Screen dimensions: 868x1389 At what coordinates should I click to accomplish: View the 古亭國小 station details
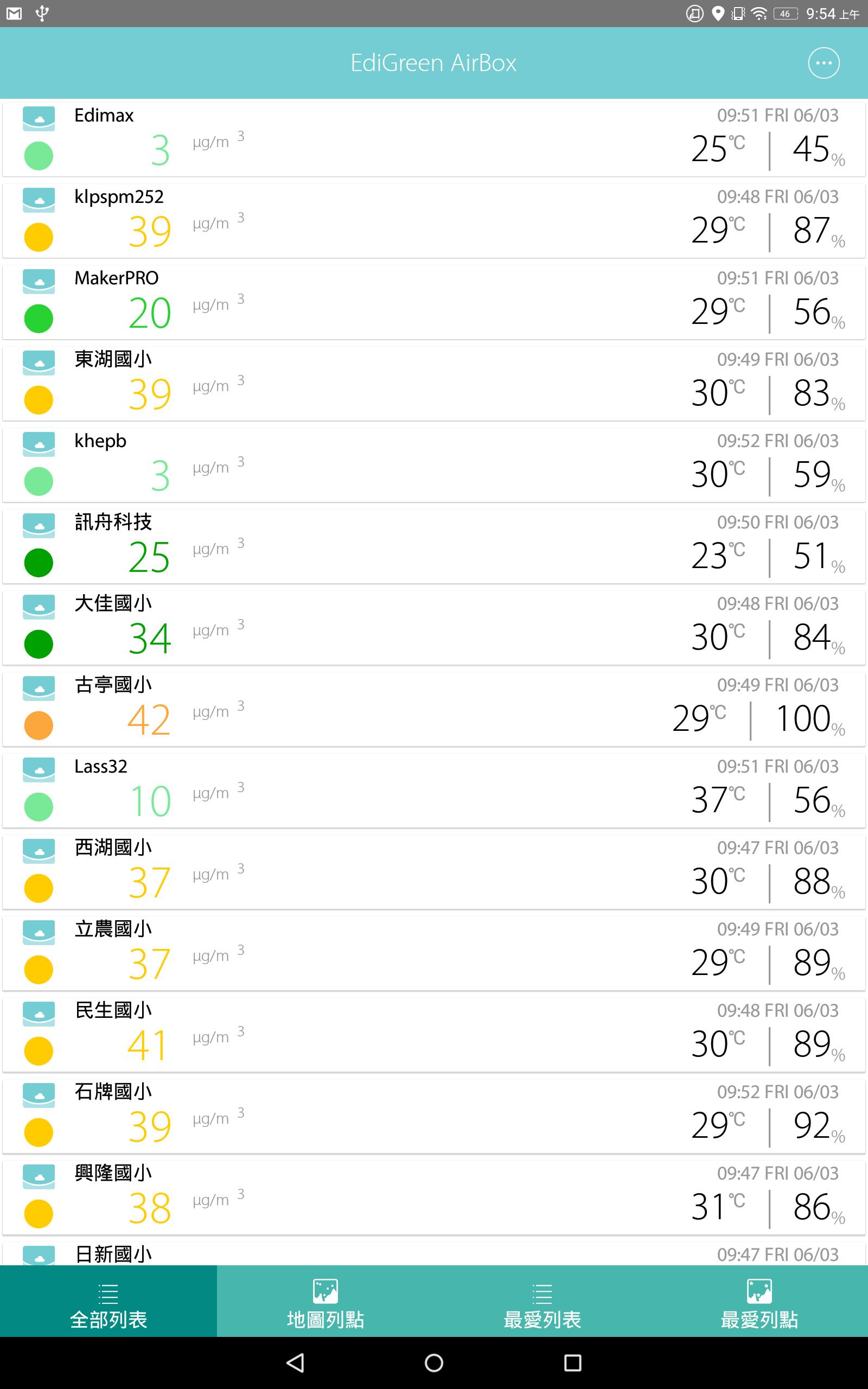pos(434,709)
